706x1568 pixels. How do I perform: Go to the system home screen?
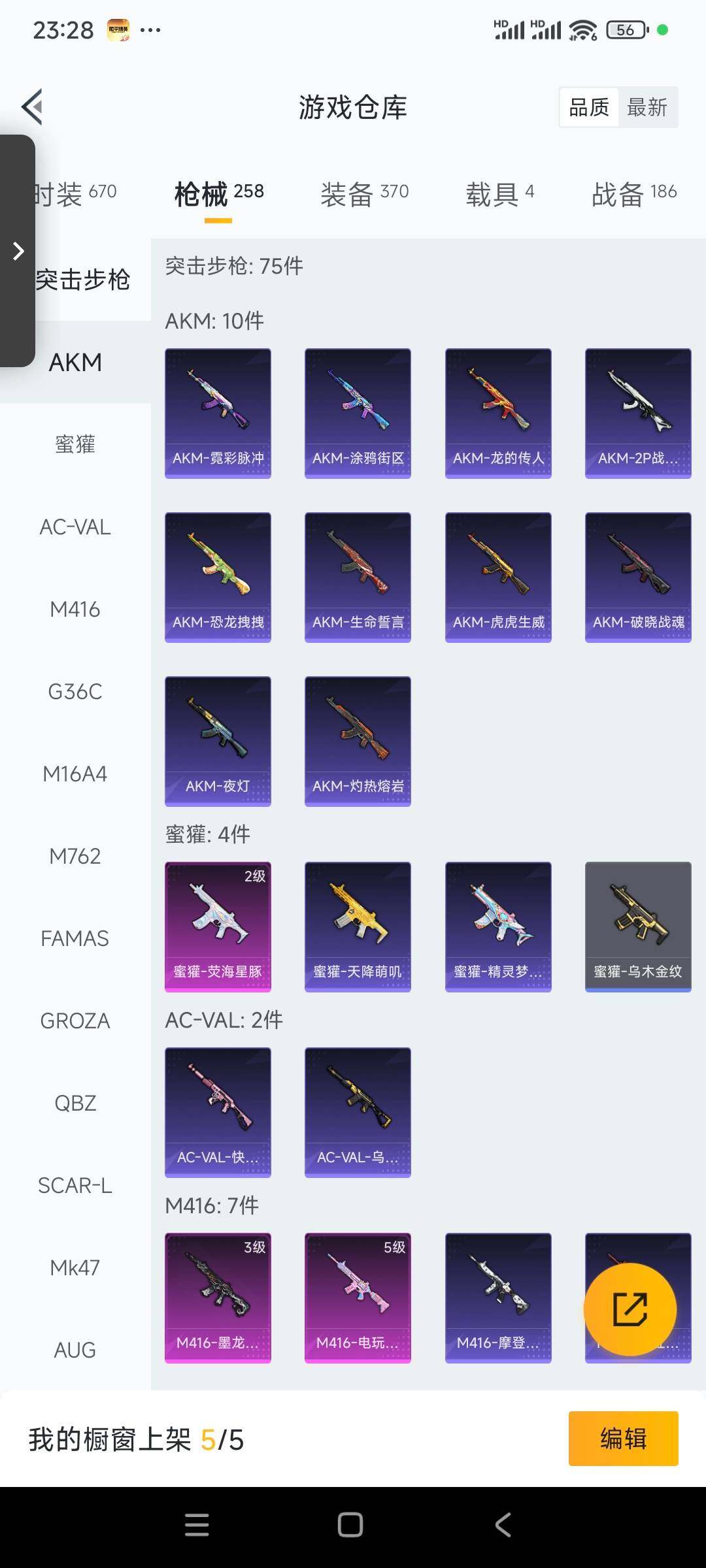click(x=350, y=1526)
